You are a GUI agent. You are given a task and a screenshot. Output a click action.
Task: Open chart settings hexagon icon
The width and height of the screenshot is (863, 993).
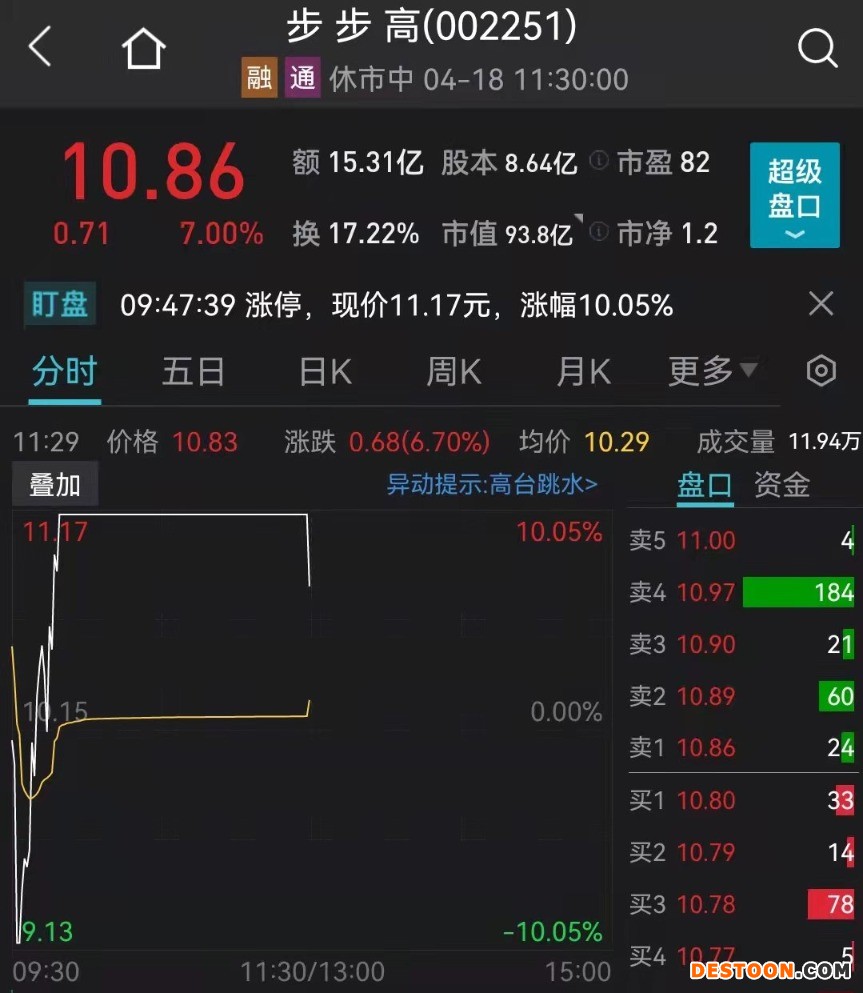821,371
